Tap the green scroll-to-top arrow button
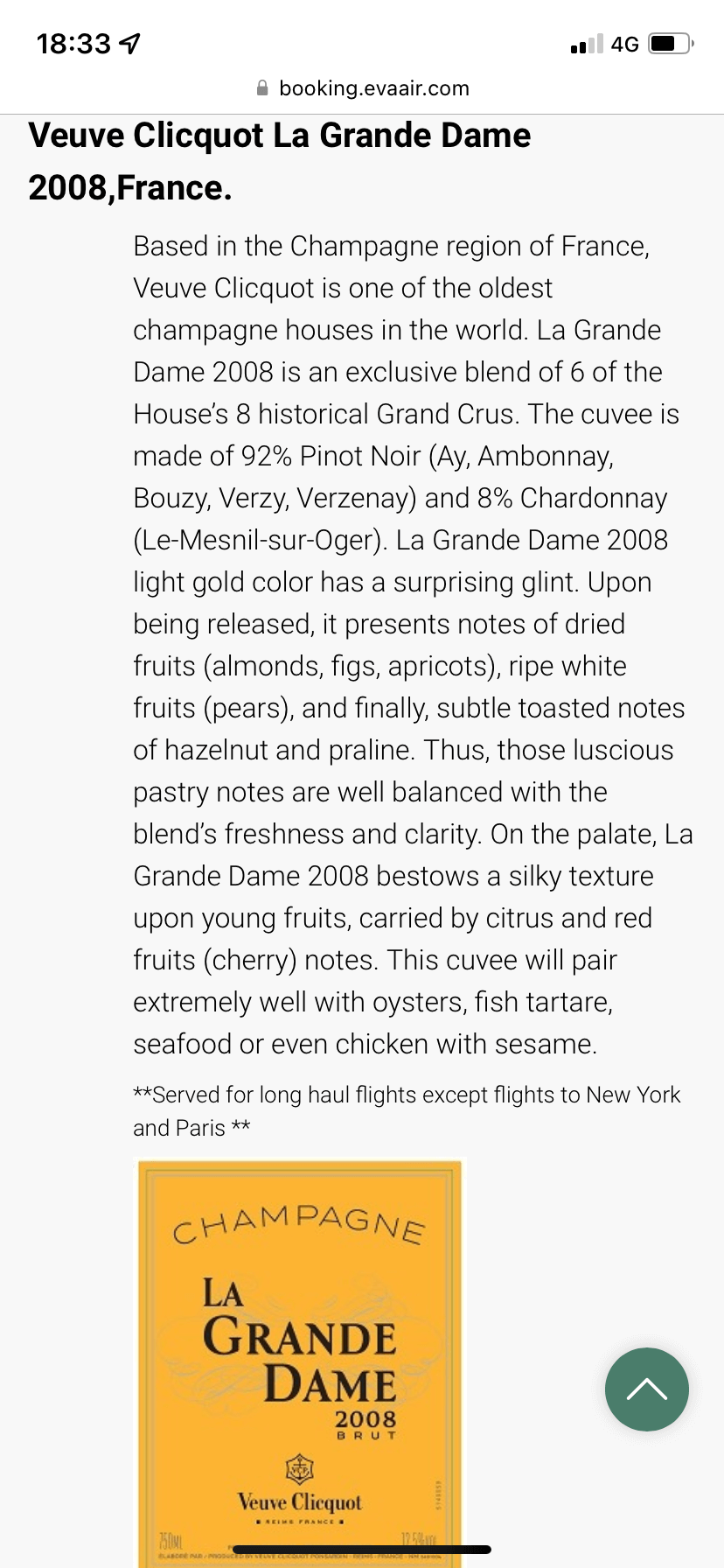Screen dimensions: 724x1568 pos(646,1389)
